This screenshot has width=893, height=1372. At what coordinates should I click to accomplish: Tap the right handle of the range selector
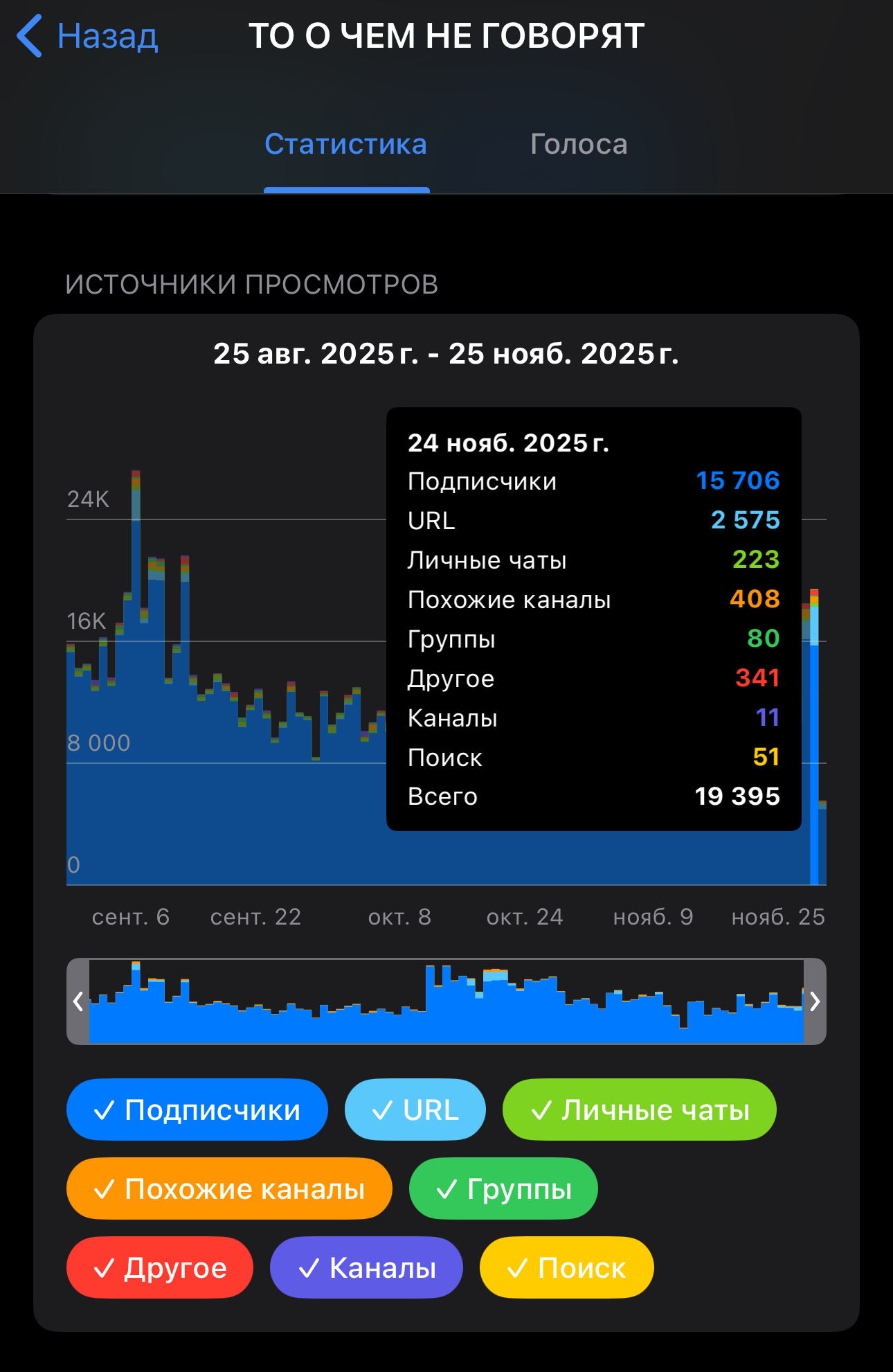[815, 1001]
